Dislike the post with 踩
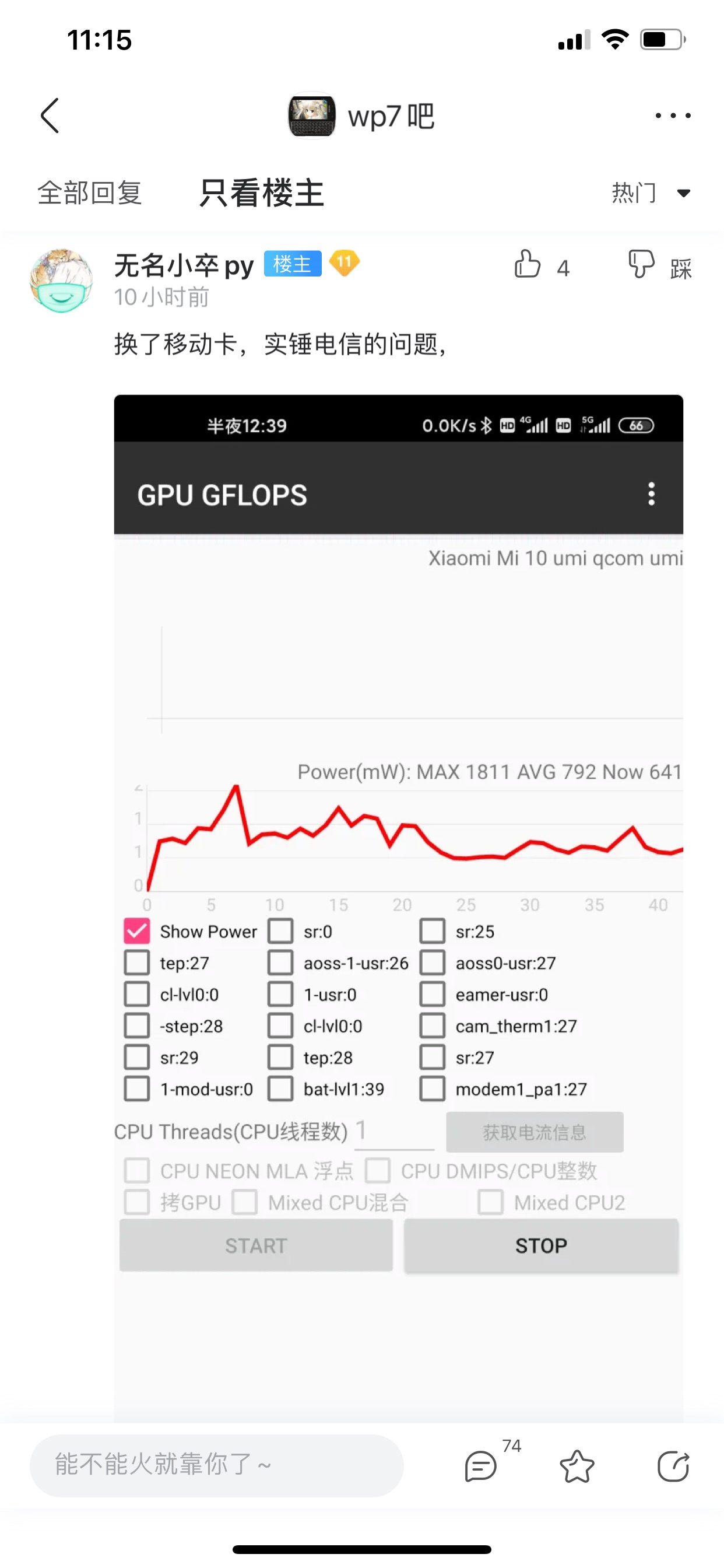Image resolution: width=724 pixels, height=1568 pixels. coord(660,266)
